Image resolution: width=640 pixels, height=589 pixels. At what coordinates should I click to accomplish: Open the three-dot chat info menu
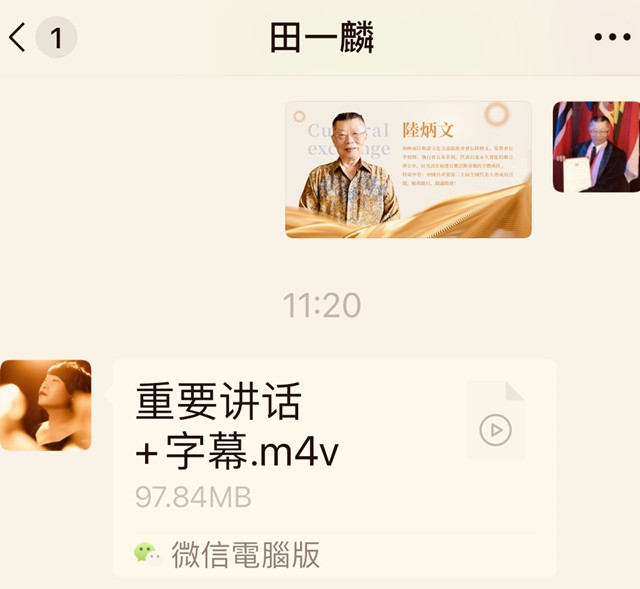[611, 38]
